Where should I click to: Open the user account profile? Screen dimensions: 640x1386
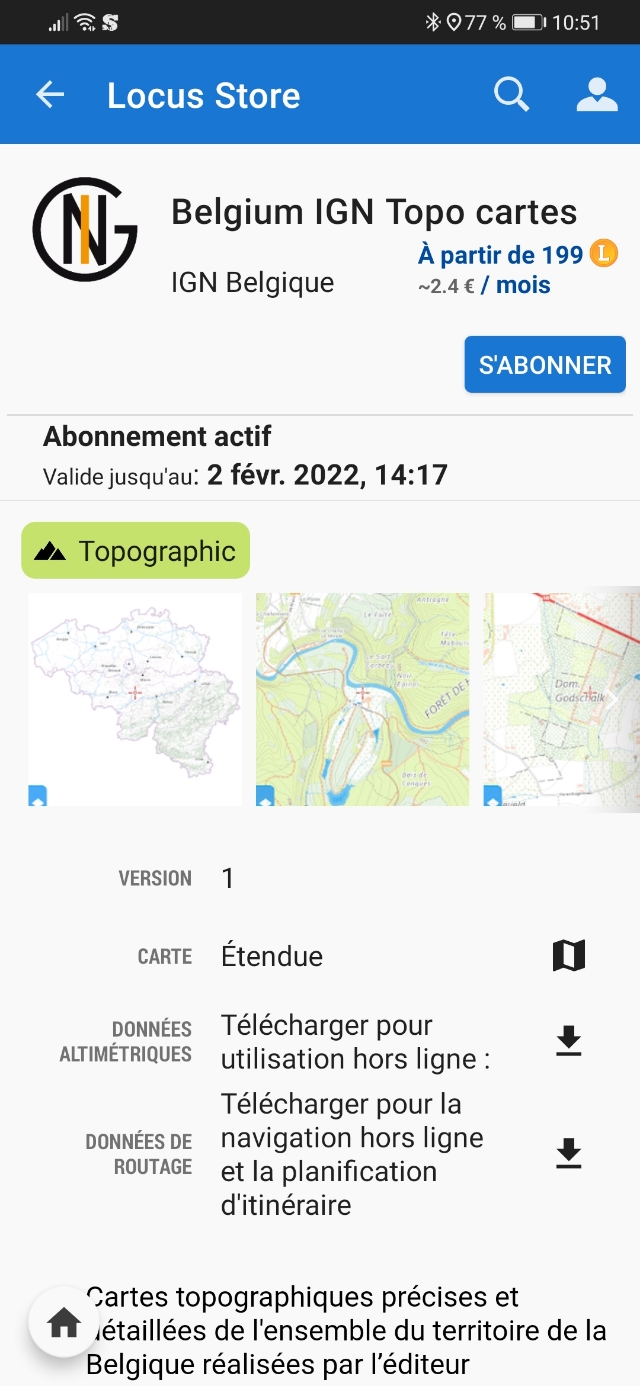coord(597,95)
